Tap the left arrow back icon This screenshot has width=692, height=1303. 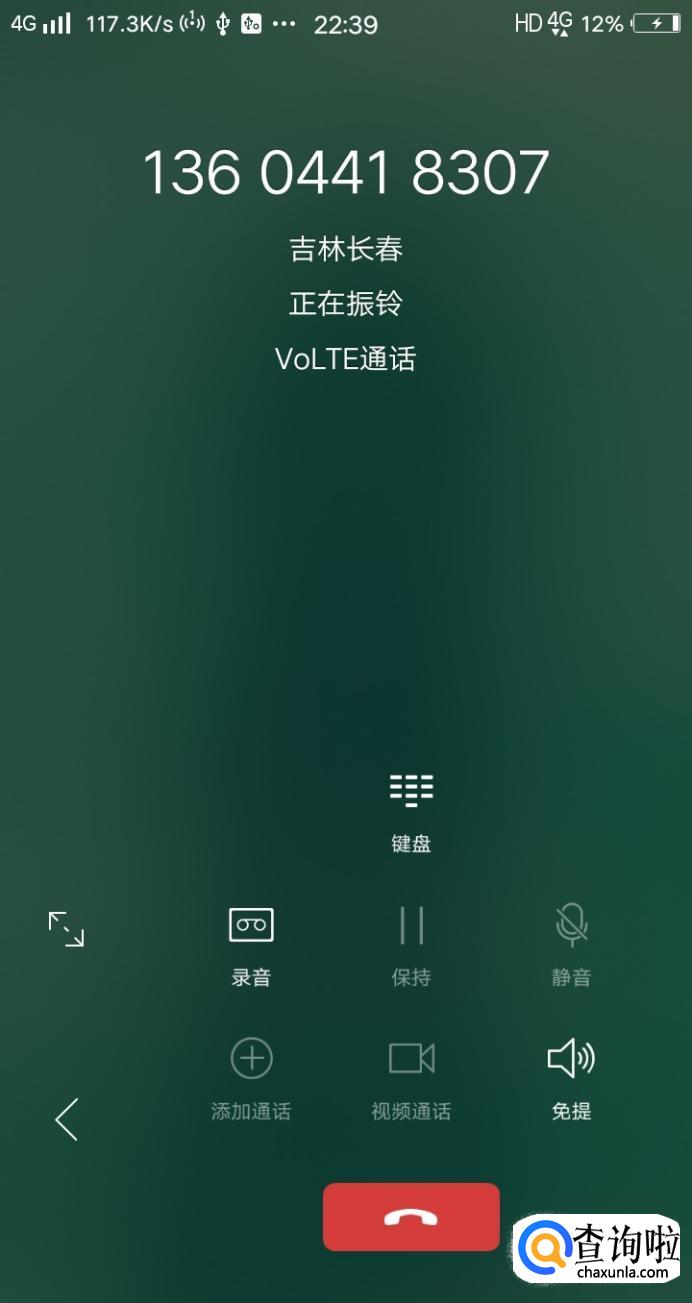click(x=67, y=1119)
